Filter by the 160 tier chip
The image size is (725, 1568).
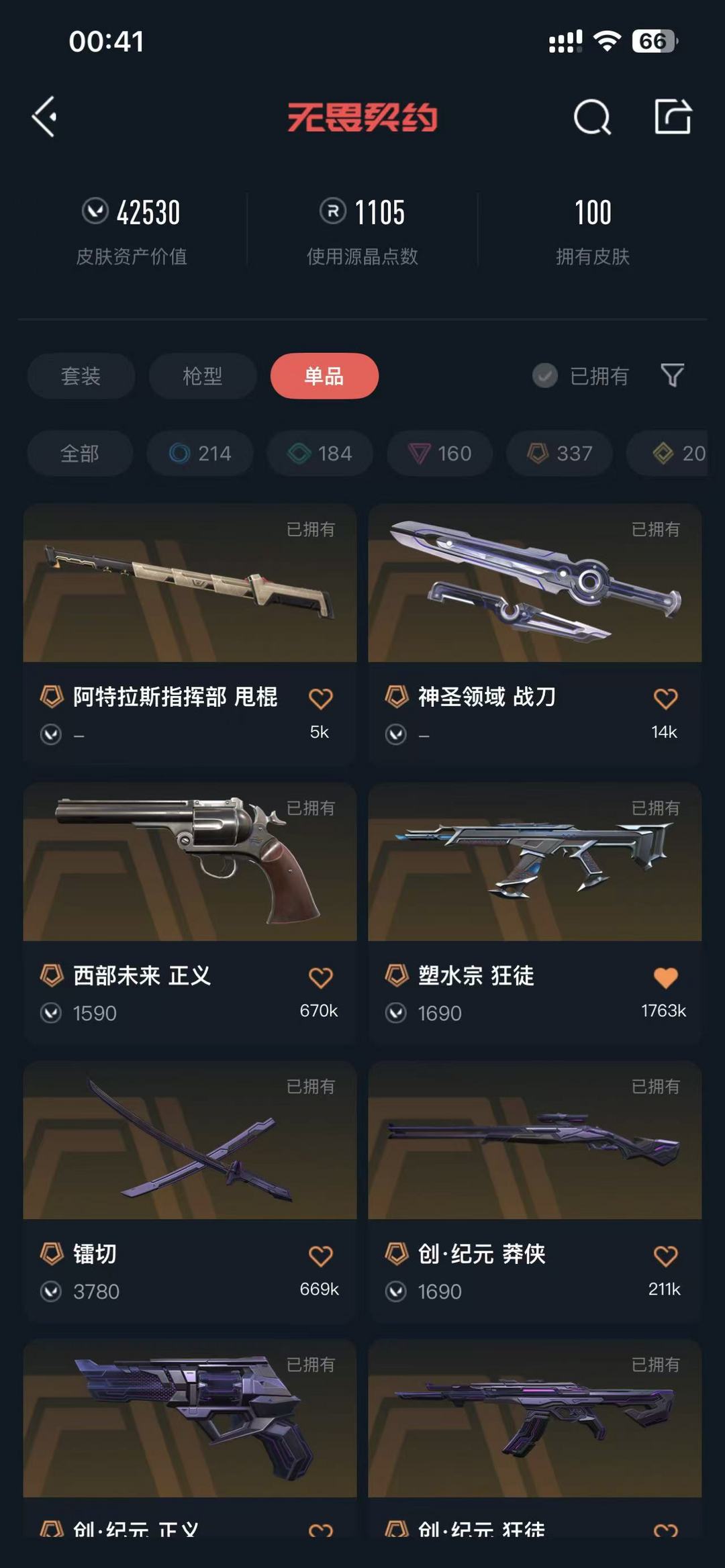[x=440, y=454]
